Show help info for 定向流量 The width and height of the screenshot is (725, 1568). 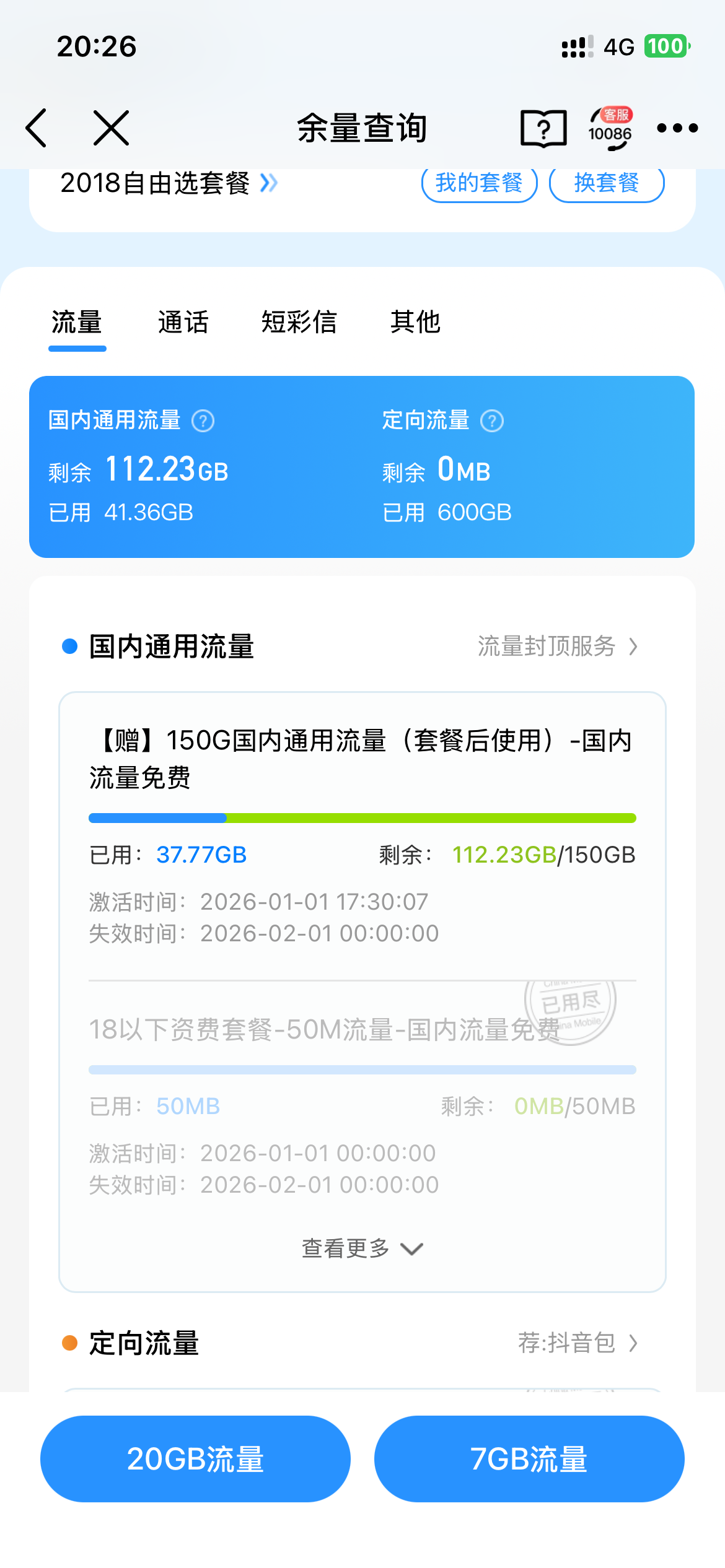point(492,421)
